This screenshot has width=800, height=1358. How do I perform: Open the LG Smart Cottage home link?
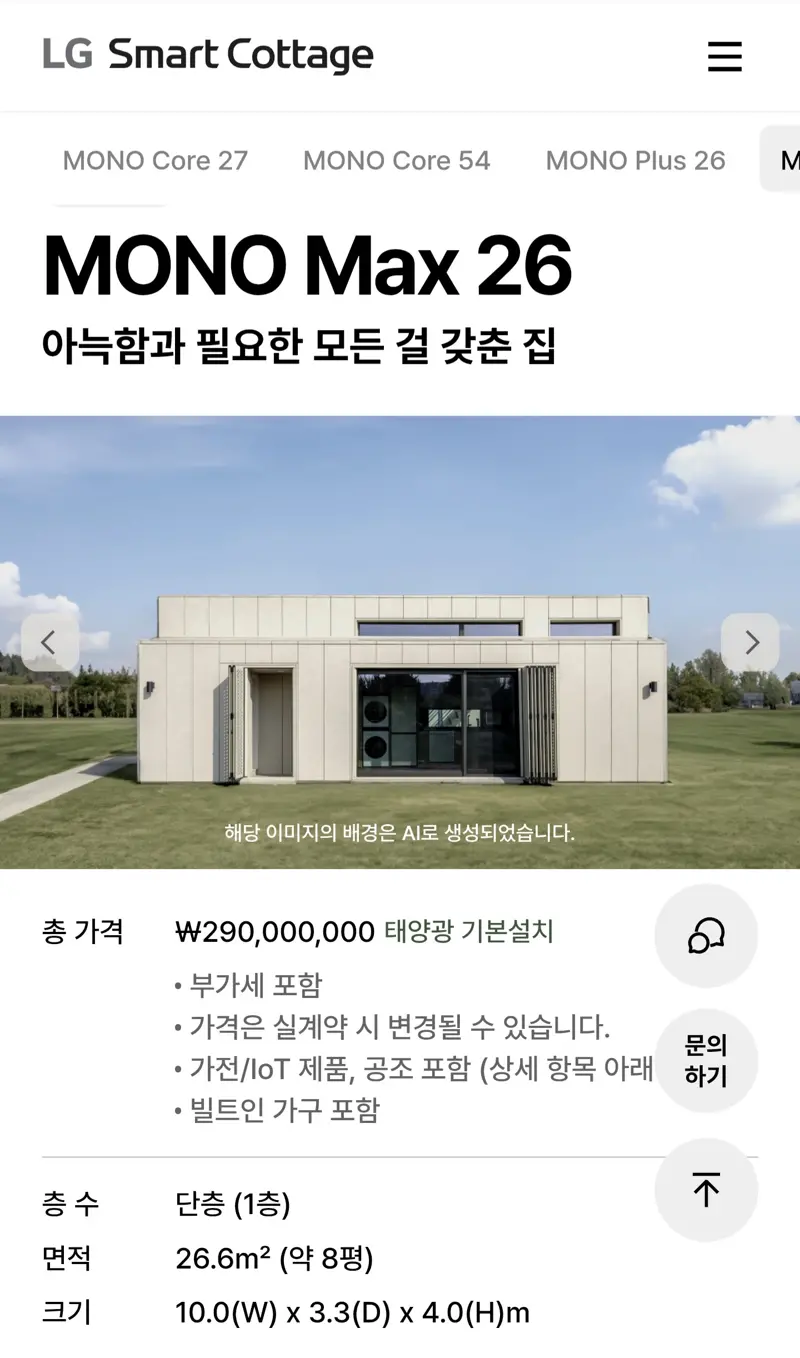point(208,55)
